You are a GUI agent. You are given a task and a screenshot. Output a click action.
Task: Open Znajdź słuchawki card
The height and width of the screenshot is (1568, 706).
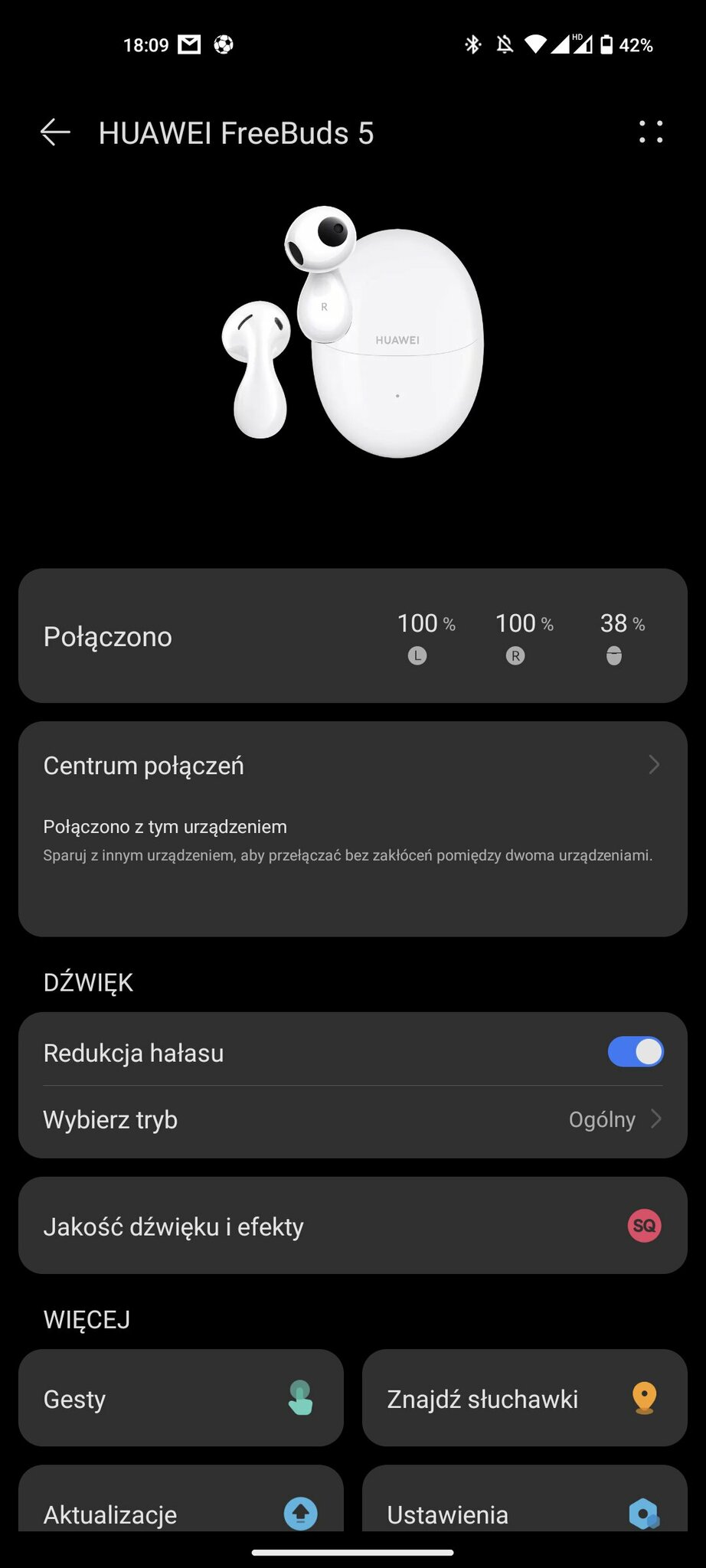[x=525, y=1398]
